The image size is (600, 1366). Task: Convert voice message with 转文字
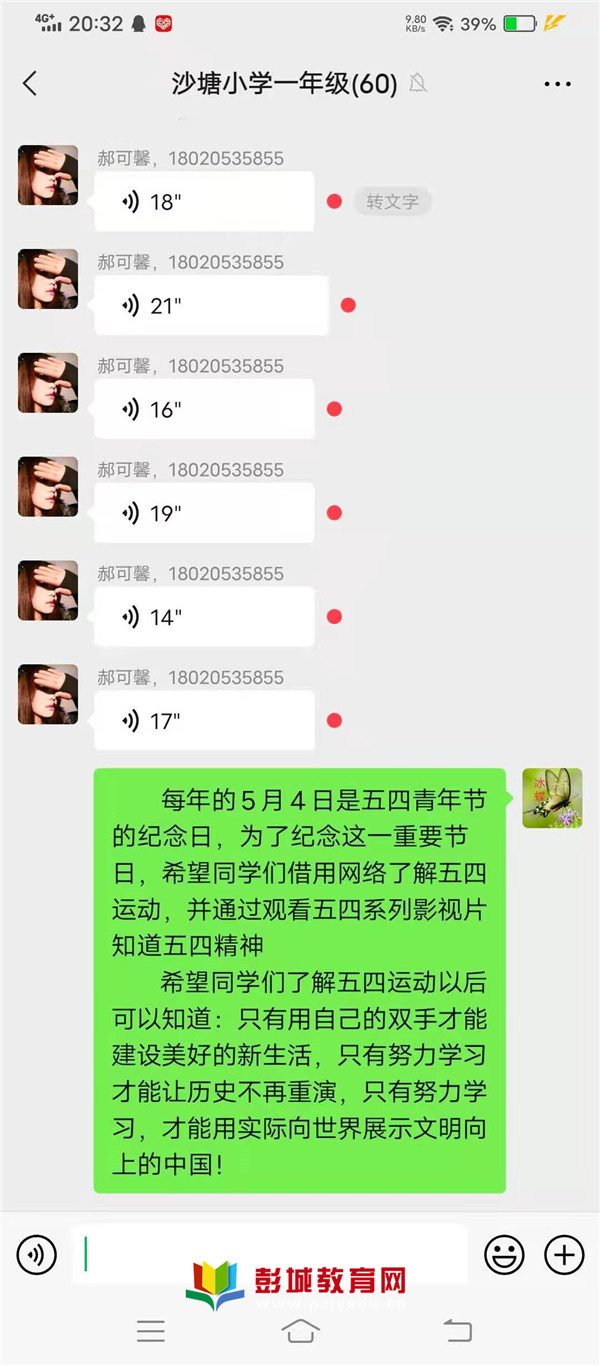pyautogui.click(x=392, y=202)
